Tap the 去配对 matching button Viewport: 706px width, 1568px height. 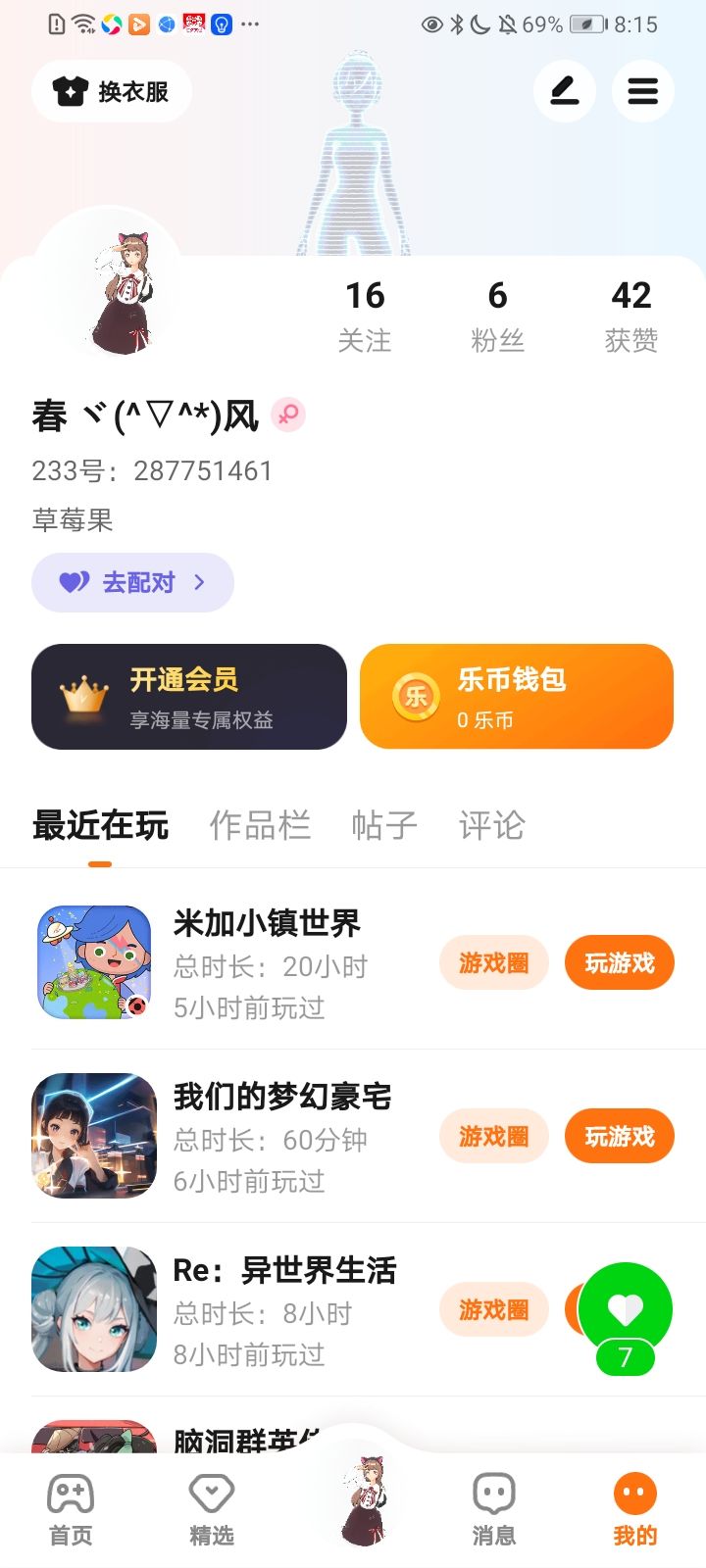click(132, 583)
